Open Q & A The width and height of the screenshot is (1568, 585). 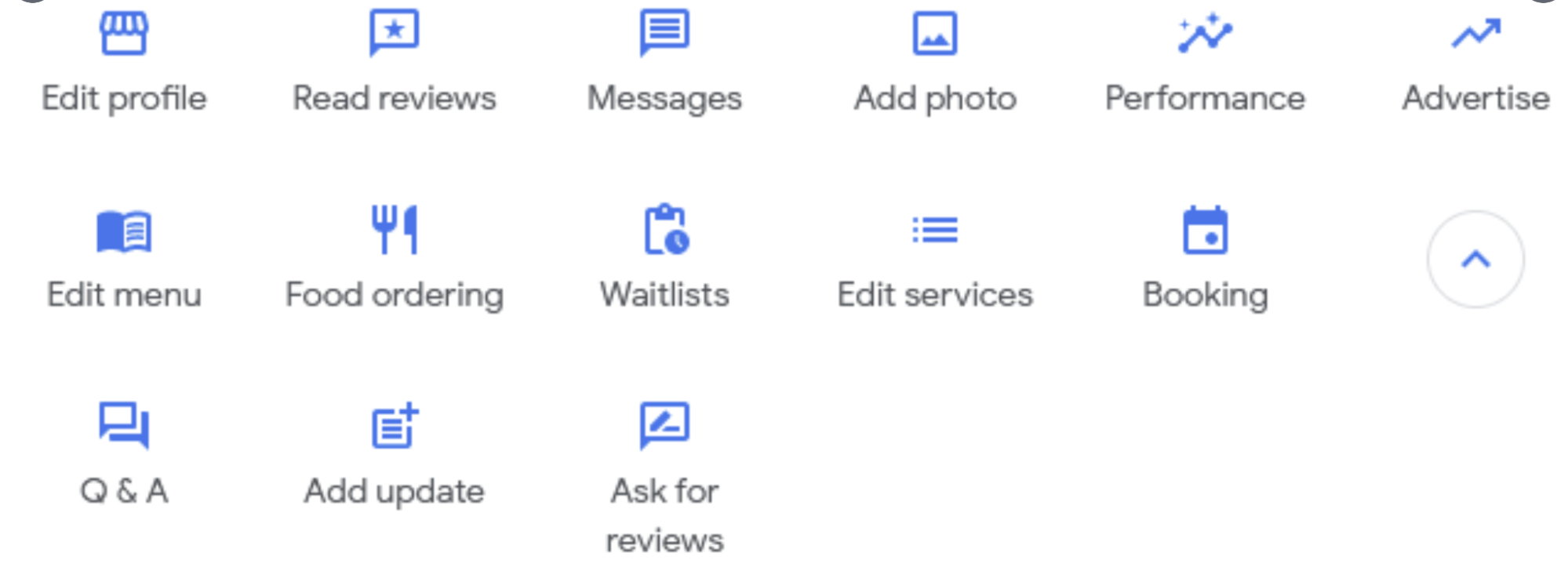pyautogui.click(x=124, y=456)
